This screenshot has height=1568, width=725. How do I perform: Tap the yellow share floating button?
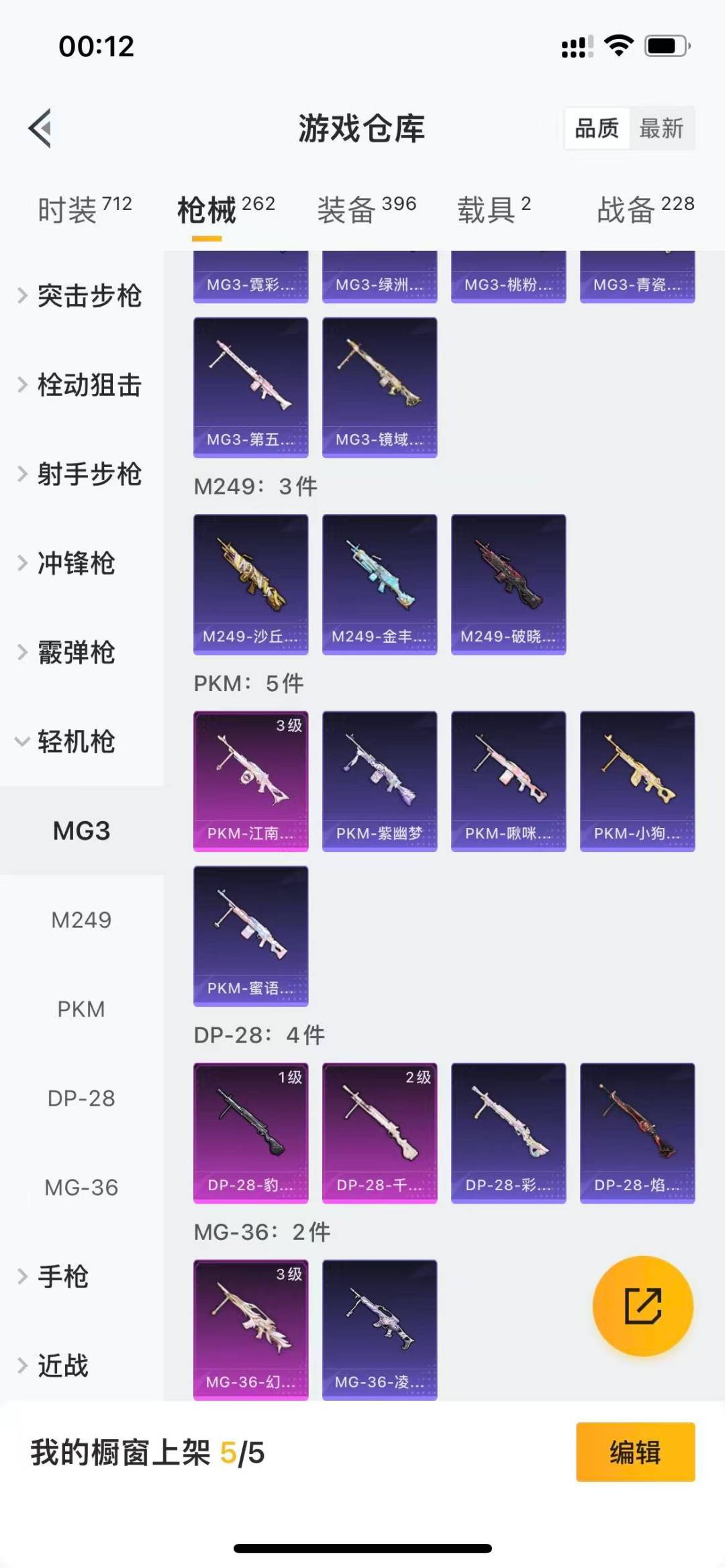tap(642, 1306)
